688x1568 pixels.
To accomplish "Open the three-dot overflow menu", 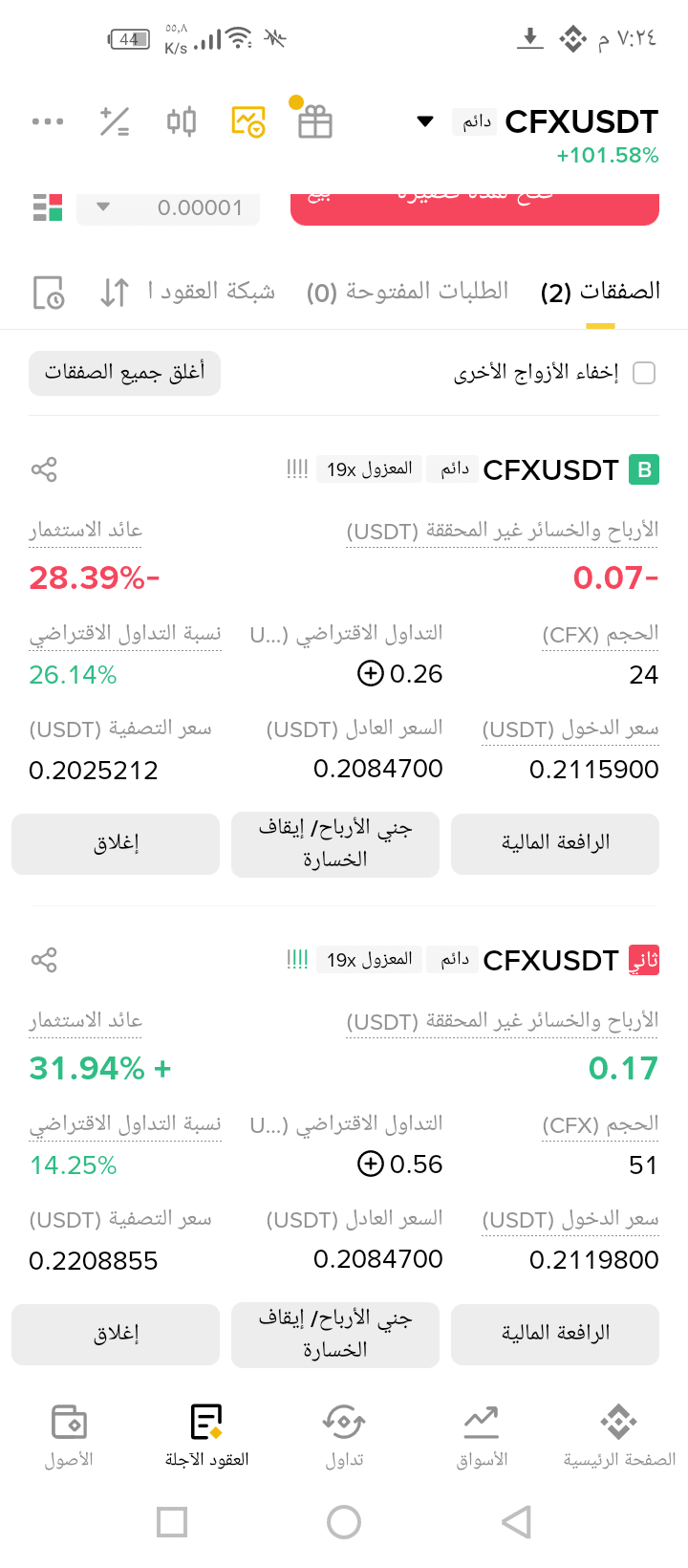I will [48, 121].
